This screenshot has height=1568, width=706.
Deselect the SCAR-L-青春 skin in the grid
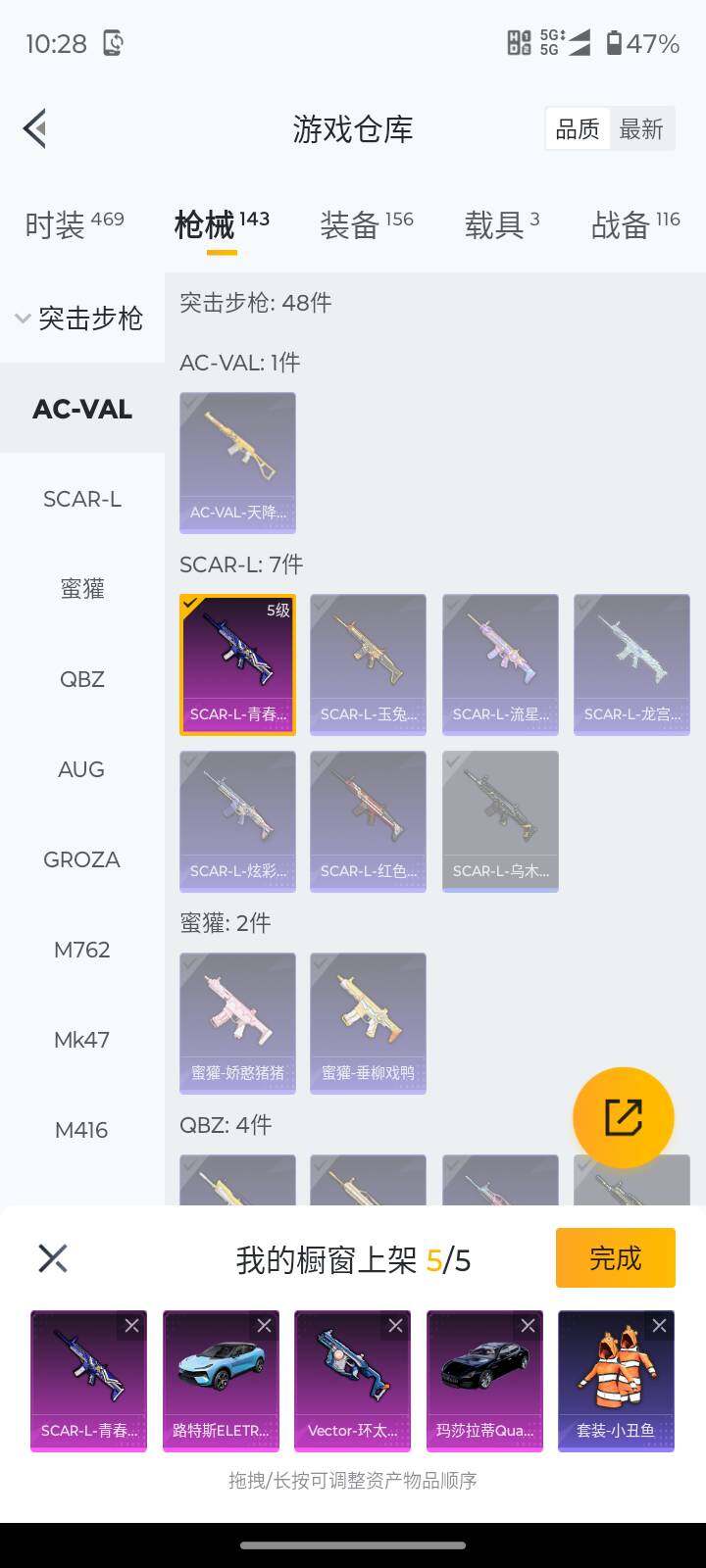click(237, 663)
